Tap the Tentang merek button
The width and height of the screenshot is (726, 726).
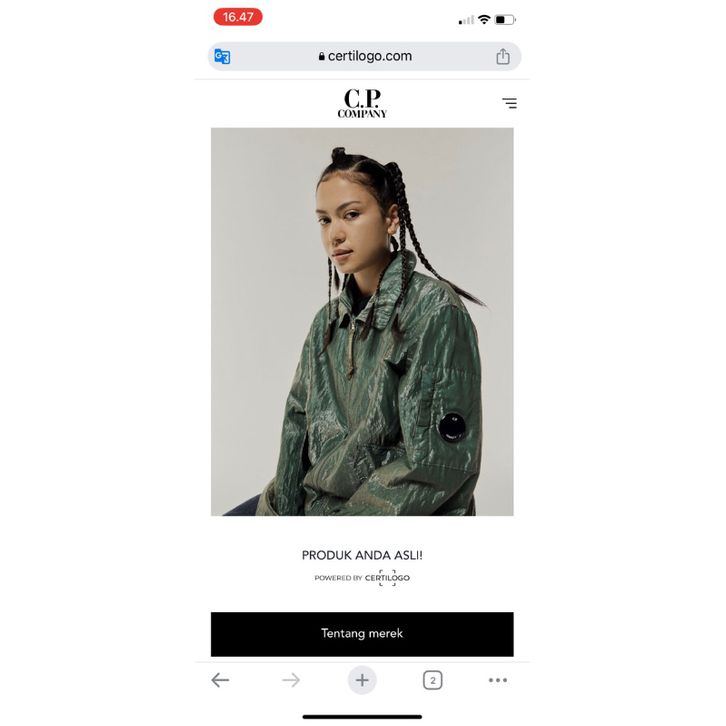(362, 634)
